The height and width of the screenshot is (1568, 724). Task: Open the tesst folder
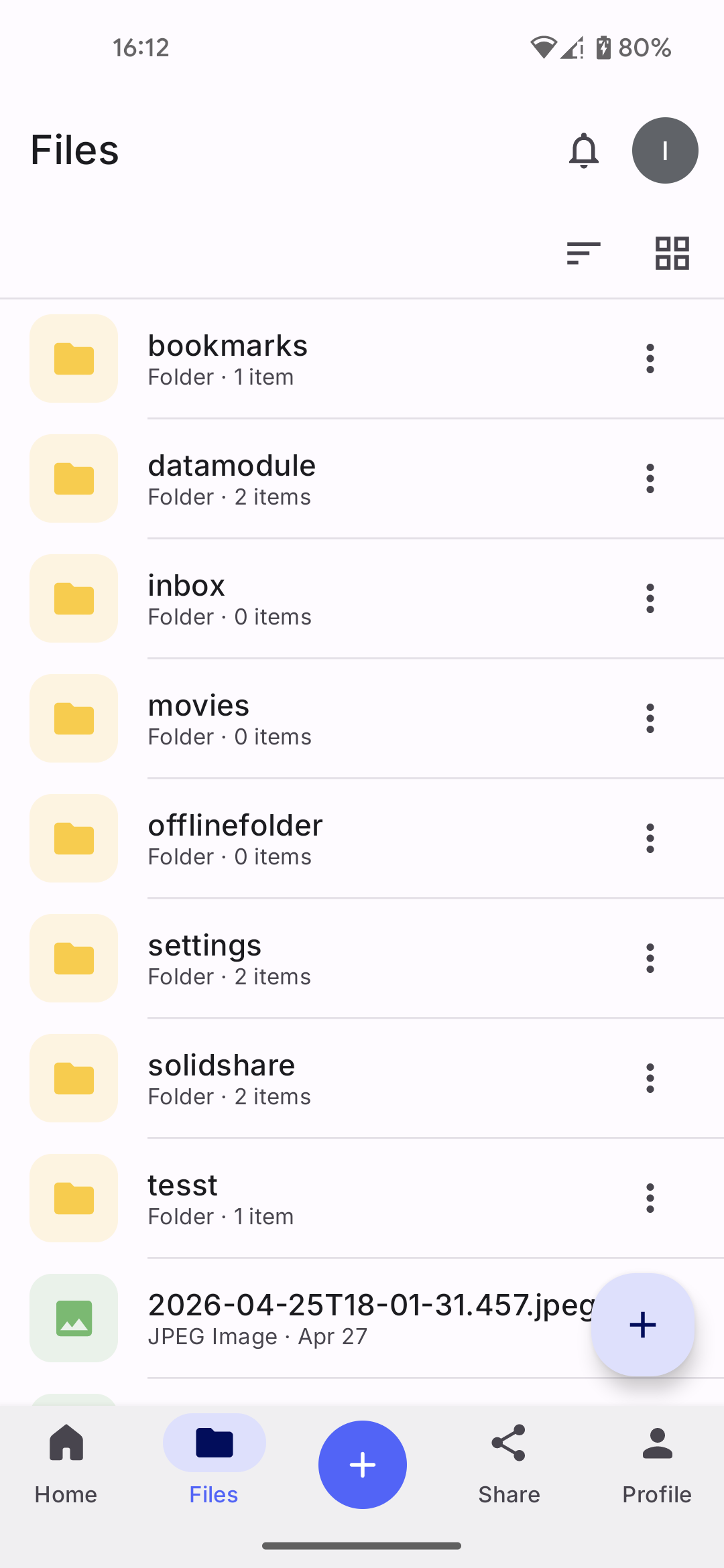[x=362, y=1198]
